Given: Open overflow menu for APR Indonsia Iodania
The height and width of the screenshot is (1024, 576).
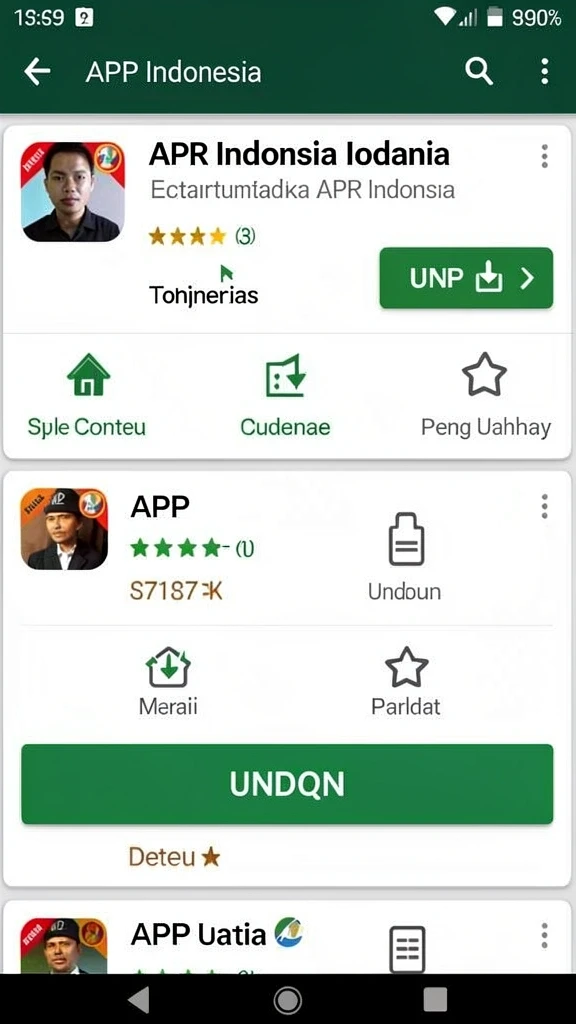Looking at the screenshot, I should pyautogui.click(x=544, y=157).
